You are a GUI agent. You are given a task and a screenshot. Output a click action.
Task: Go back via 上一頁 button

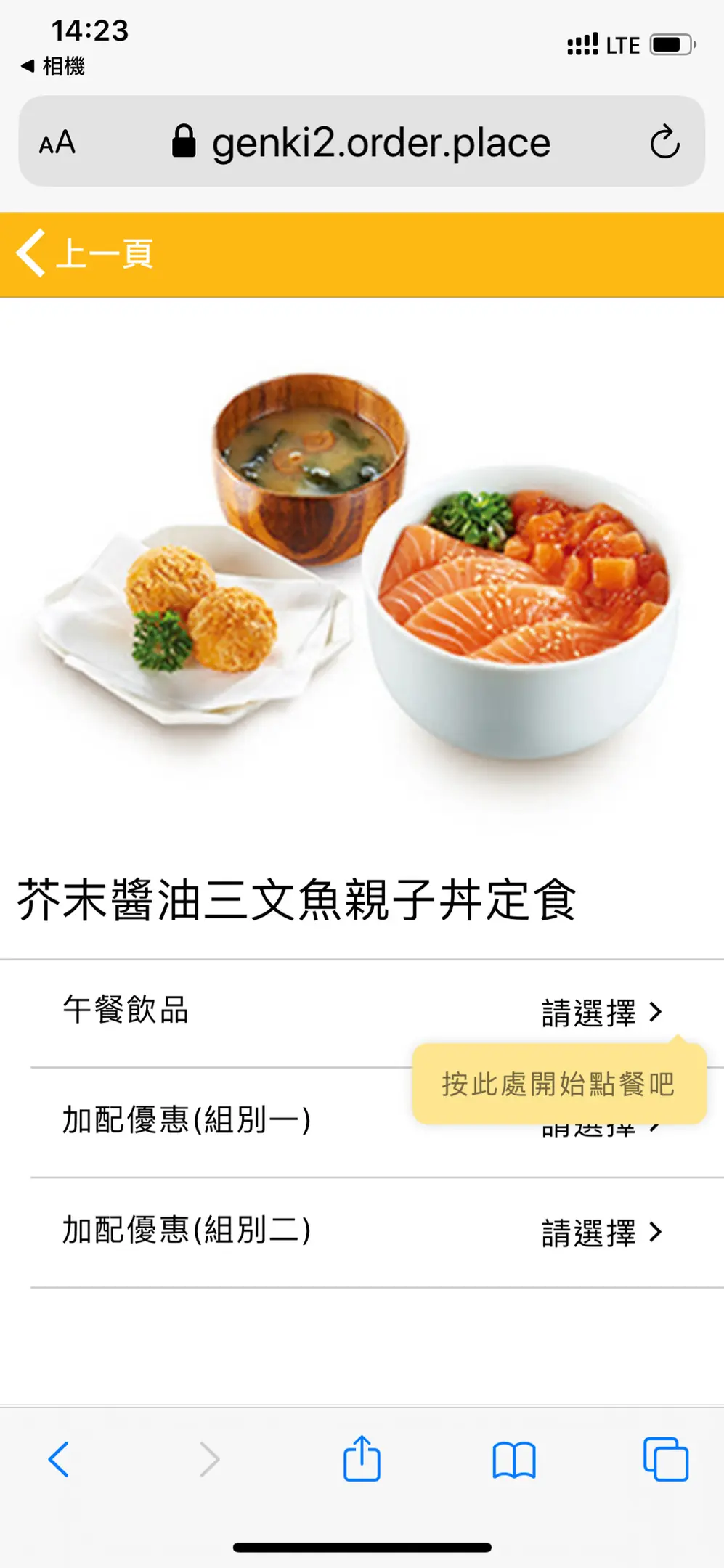click(86, 254)
